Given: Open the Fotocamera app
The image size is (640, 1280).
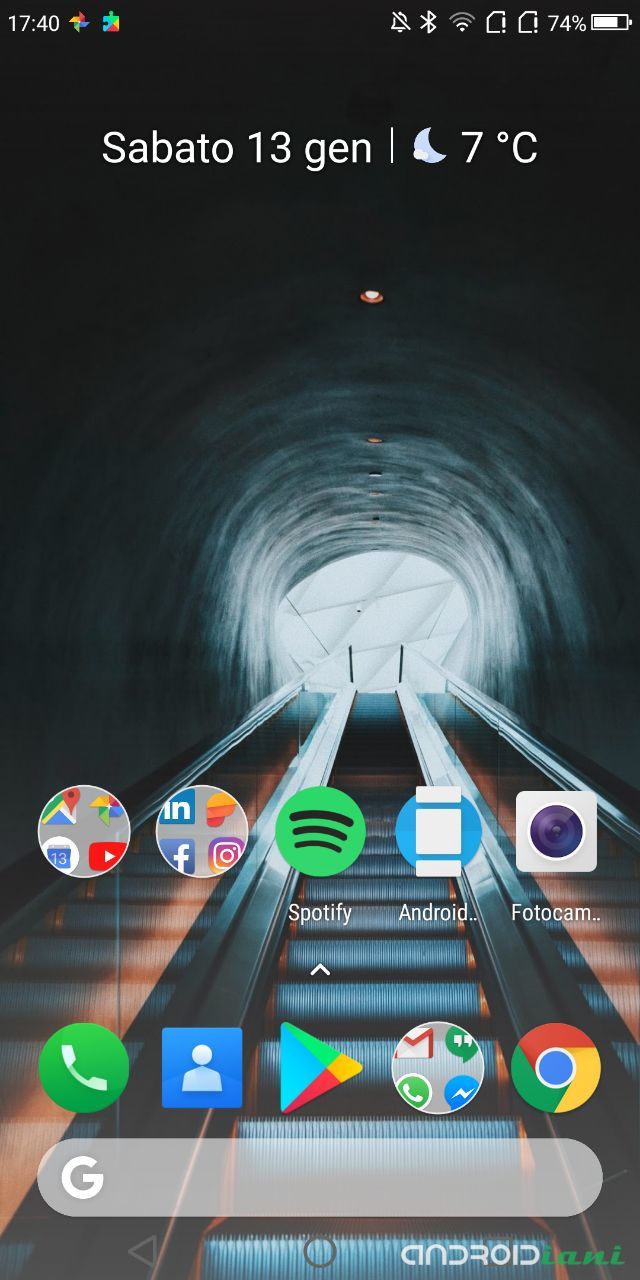Looking at the screenshot, I should click(556, 833).
